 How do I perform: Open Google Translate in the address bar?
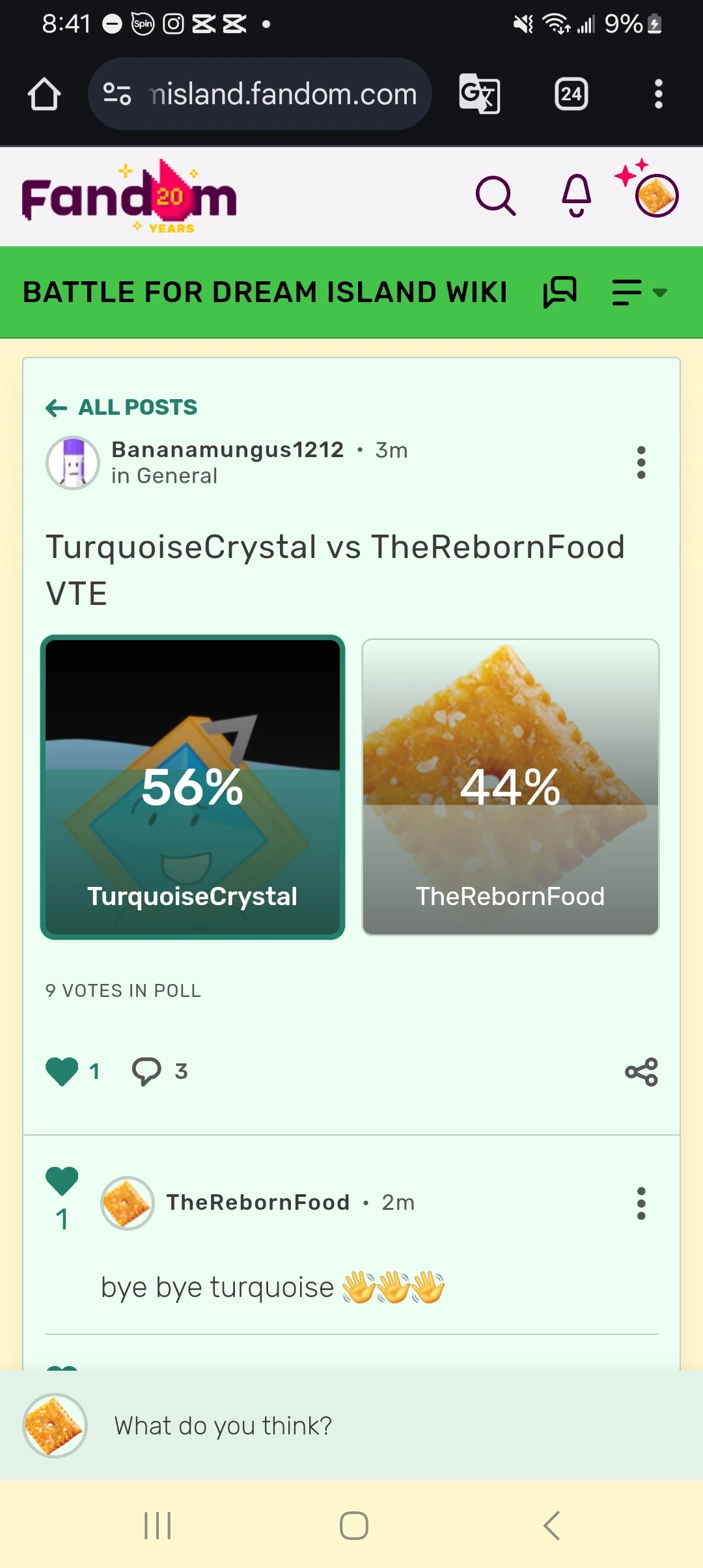[480, 93]
